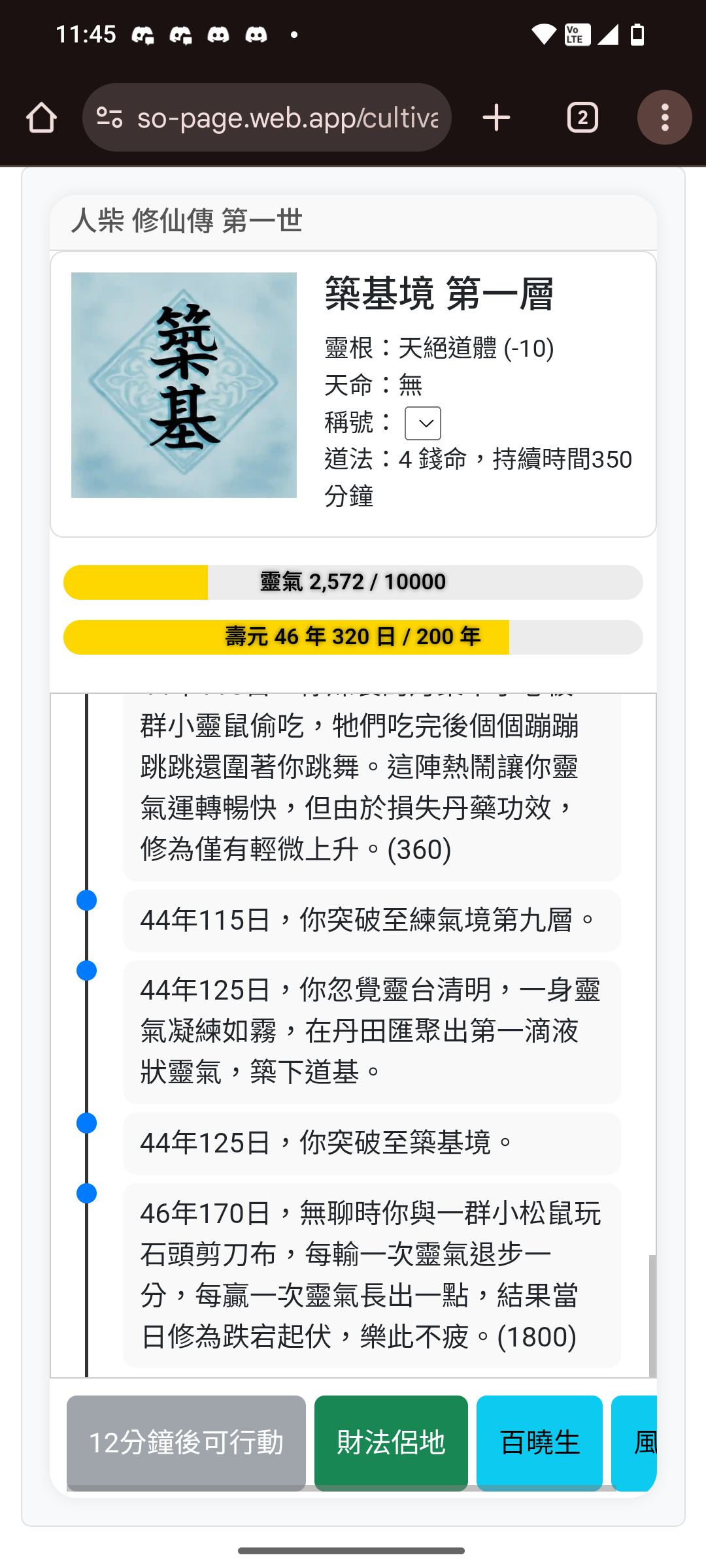This screenshot has height=1568, width=706.
Task: Tap the URL address bar
Action: (288, 118)
